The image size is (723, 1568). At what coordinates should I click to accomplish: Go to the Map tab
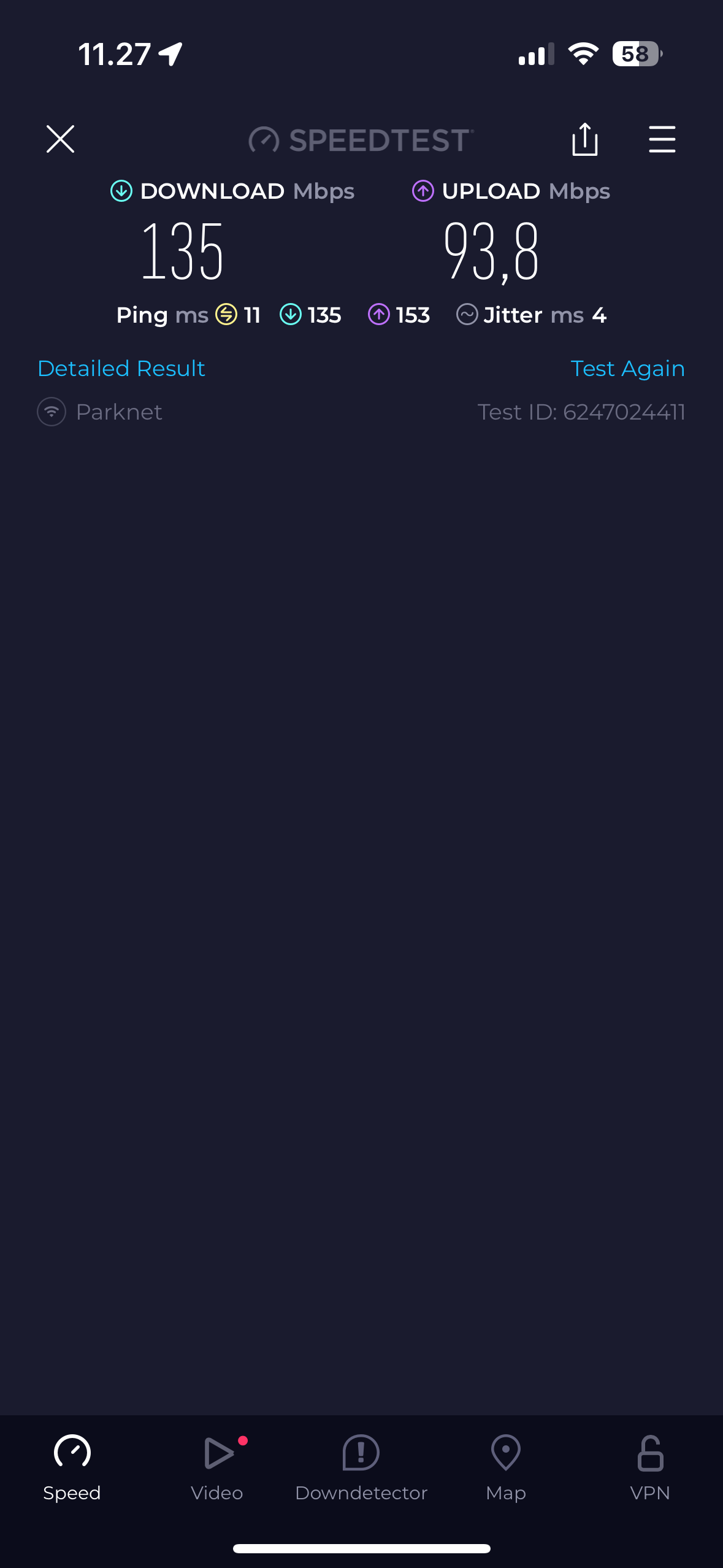coord(506,1467)
